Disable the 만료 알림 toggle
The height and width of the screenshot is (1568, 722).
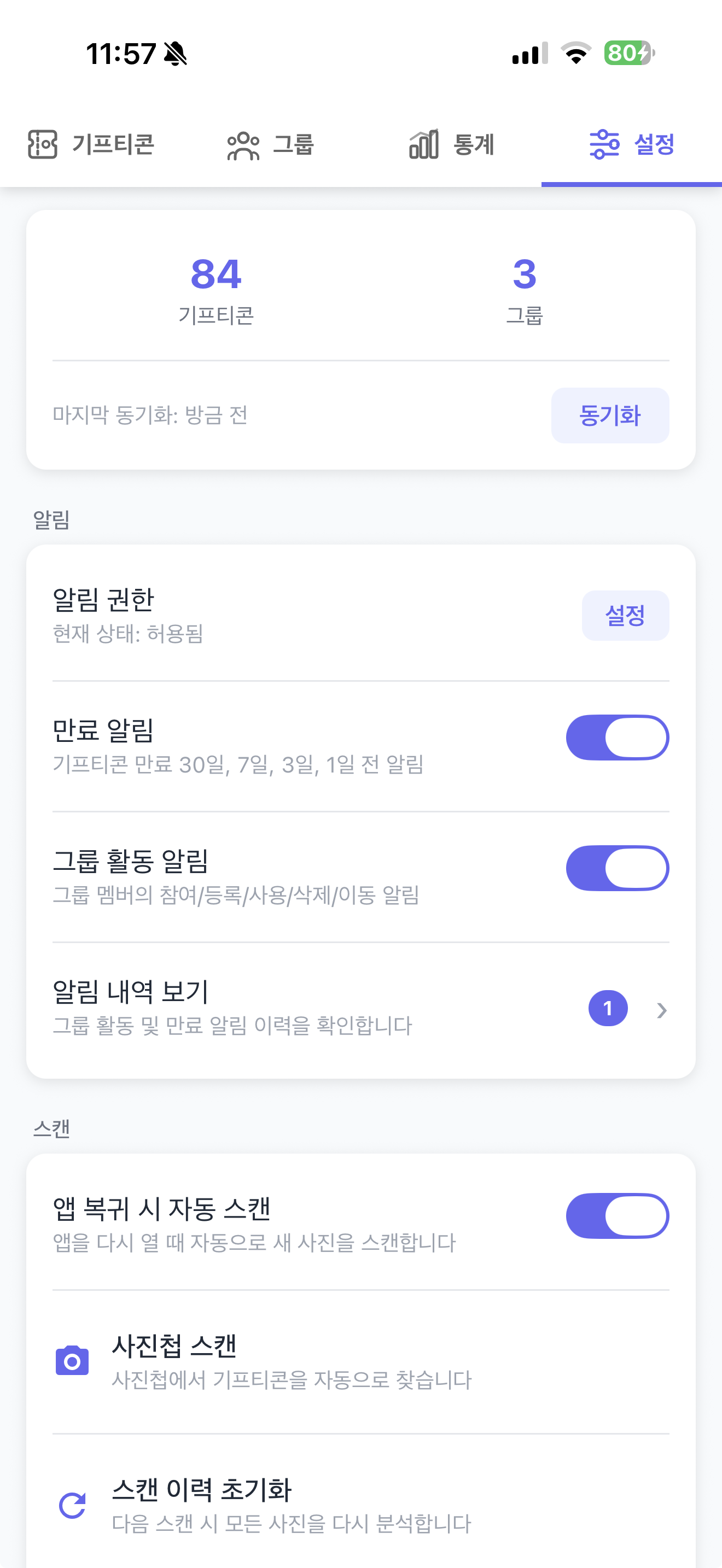point(616,737)
